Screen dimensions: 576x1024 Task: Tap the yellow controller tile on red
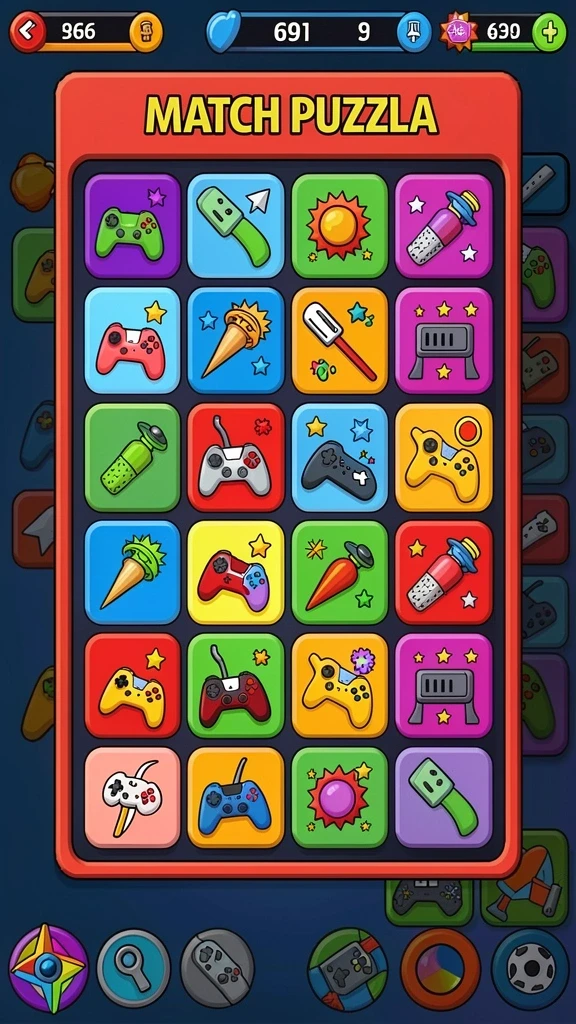coord(132,686)
